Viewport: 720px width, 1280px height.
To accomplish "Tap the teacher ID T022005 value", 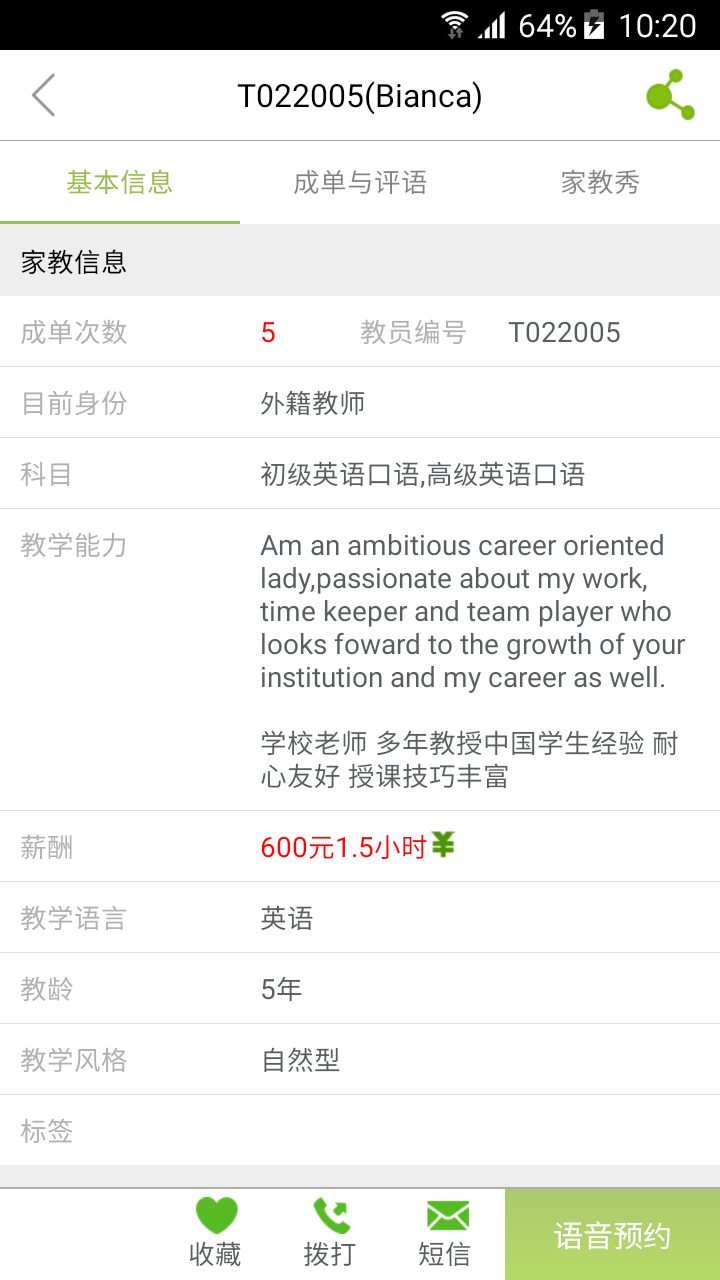I will 565,332.
